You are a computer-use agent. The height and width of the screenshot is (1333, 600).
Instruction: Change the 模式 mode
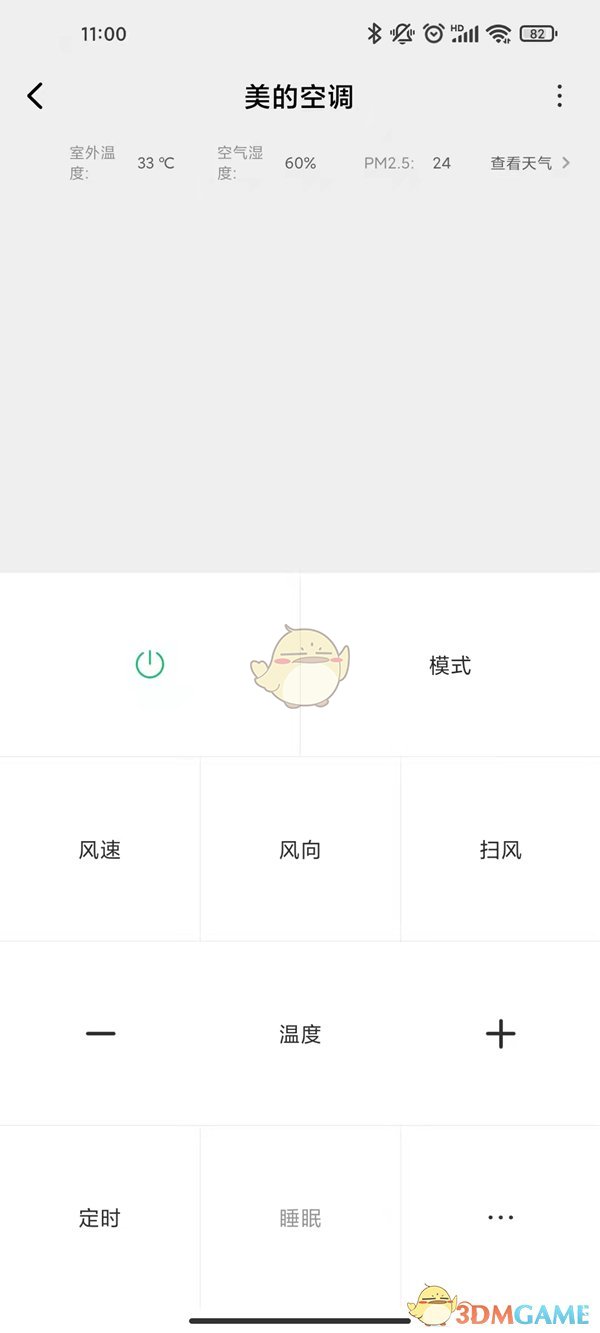click(450, 665)
